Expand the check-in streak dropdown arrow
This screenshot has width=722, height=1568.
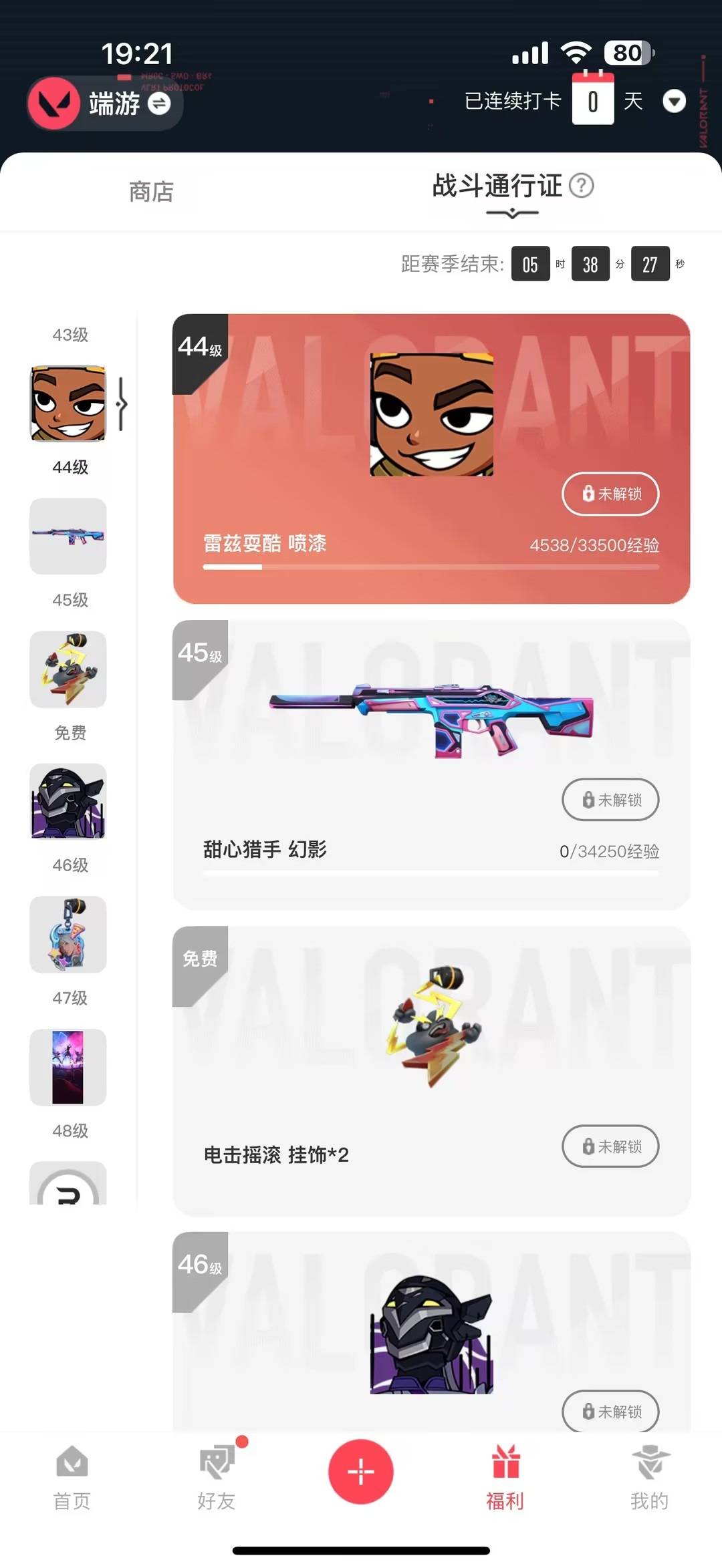click(x=674, y=102)
